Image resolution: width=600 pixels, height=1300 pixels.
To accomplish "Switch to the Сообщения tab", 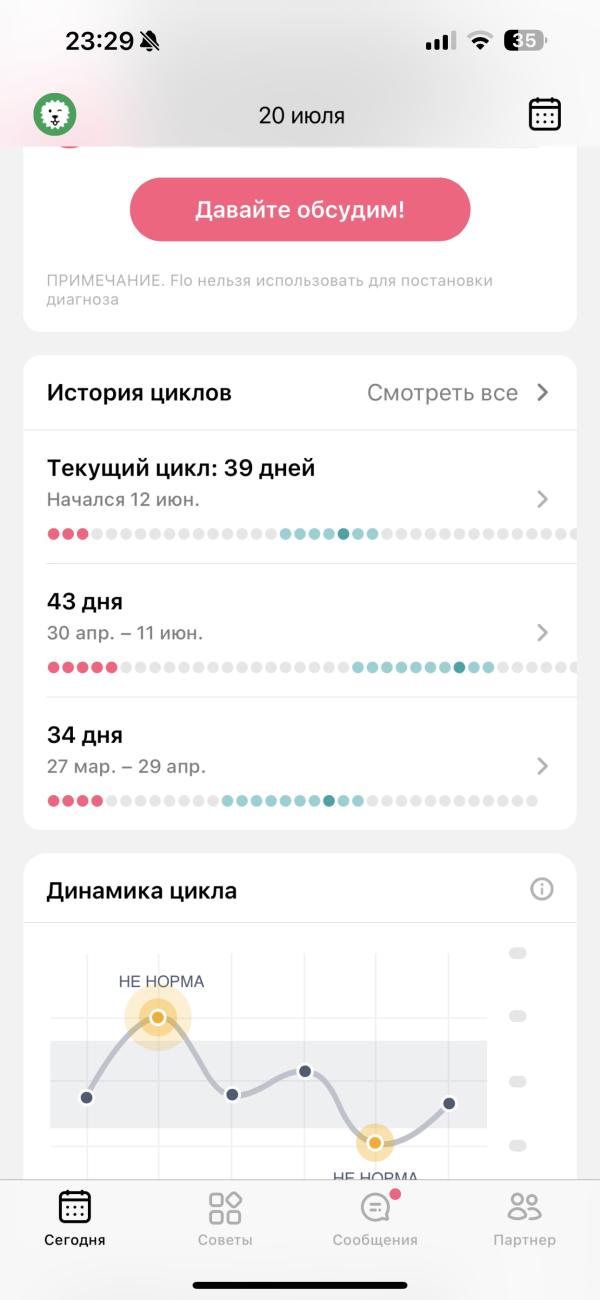I will pos(375,1219).
